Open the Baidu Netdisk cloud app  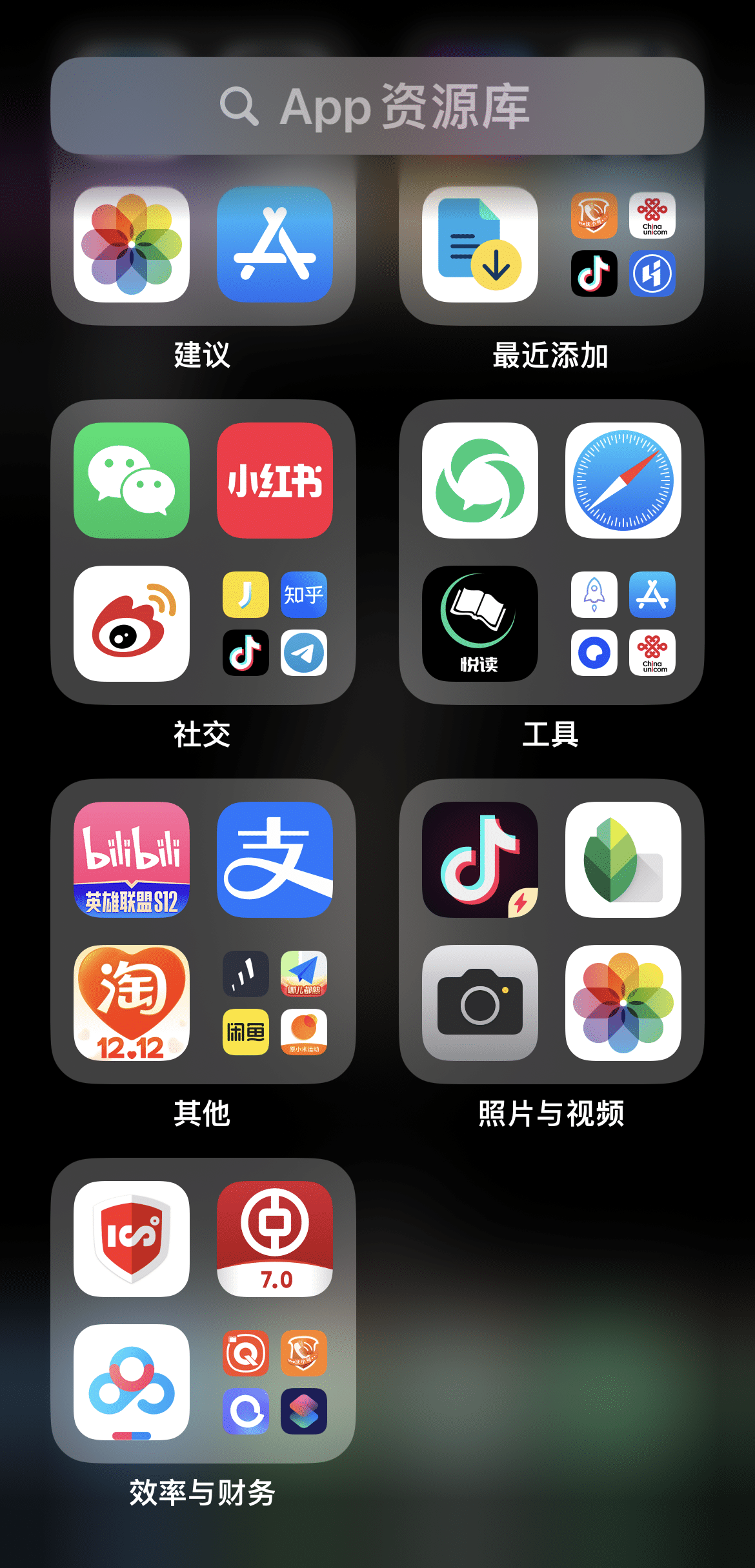click(132, 1382)
